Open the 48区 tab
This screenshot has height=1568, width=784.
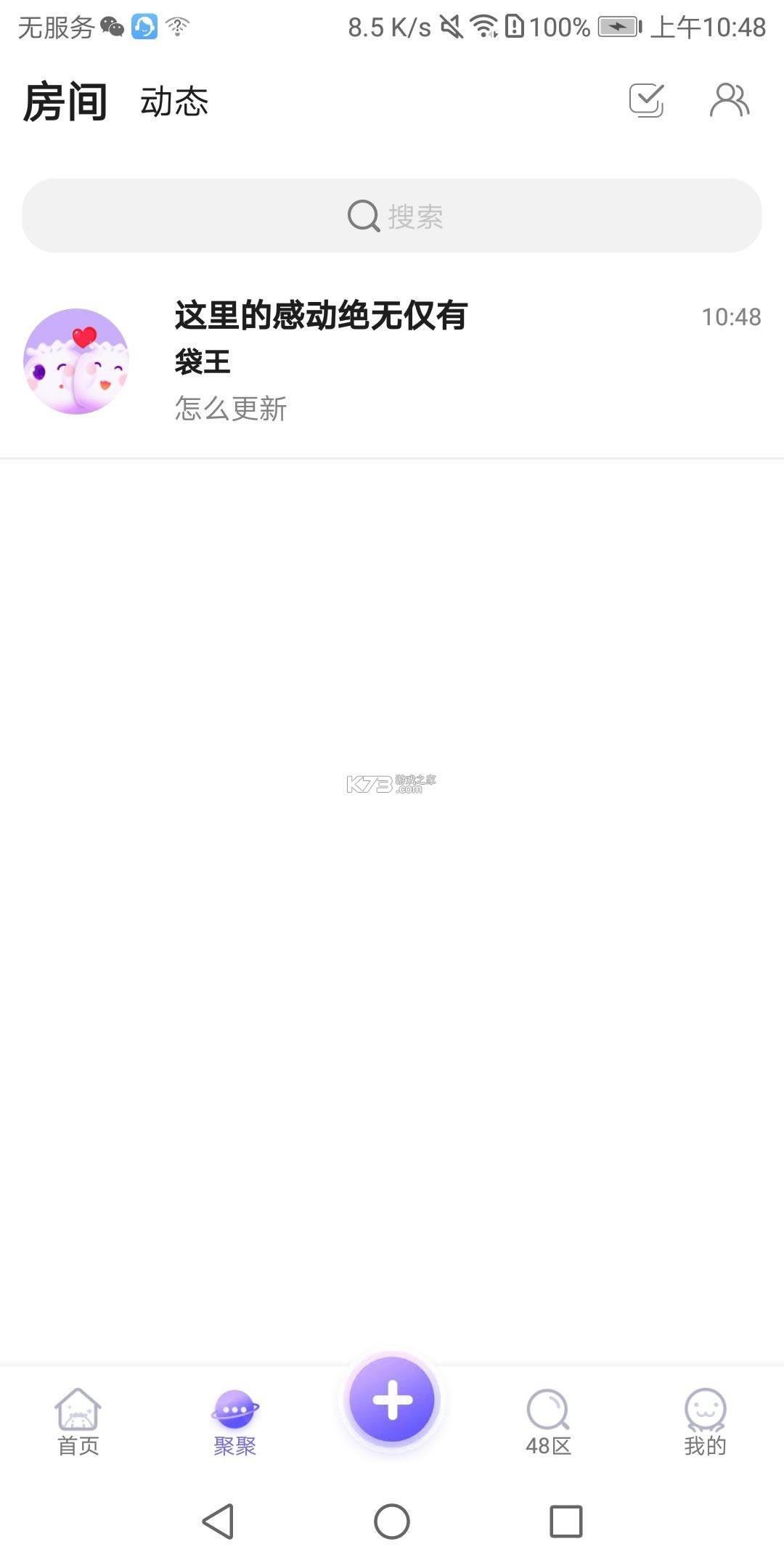(x=549, y=1421)
